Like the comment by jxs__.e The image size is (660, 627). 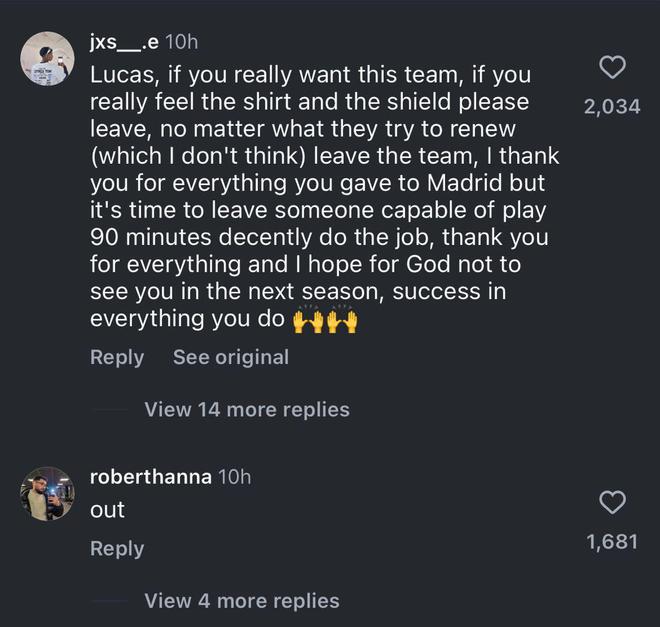612,68
